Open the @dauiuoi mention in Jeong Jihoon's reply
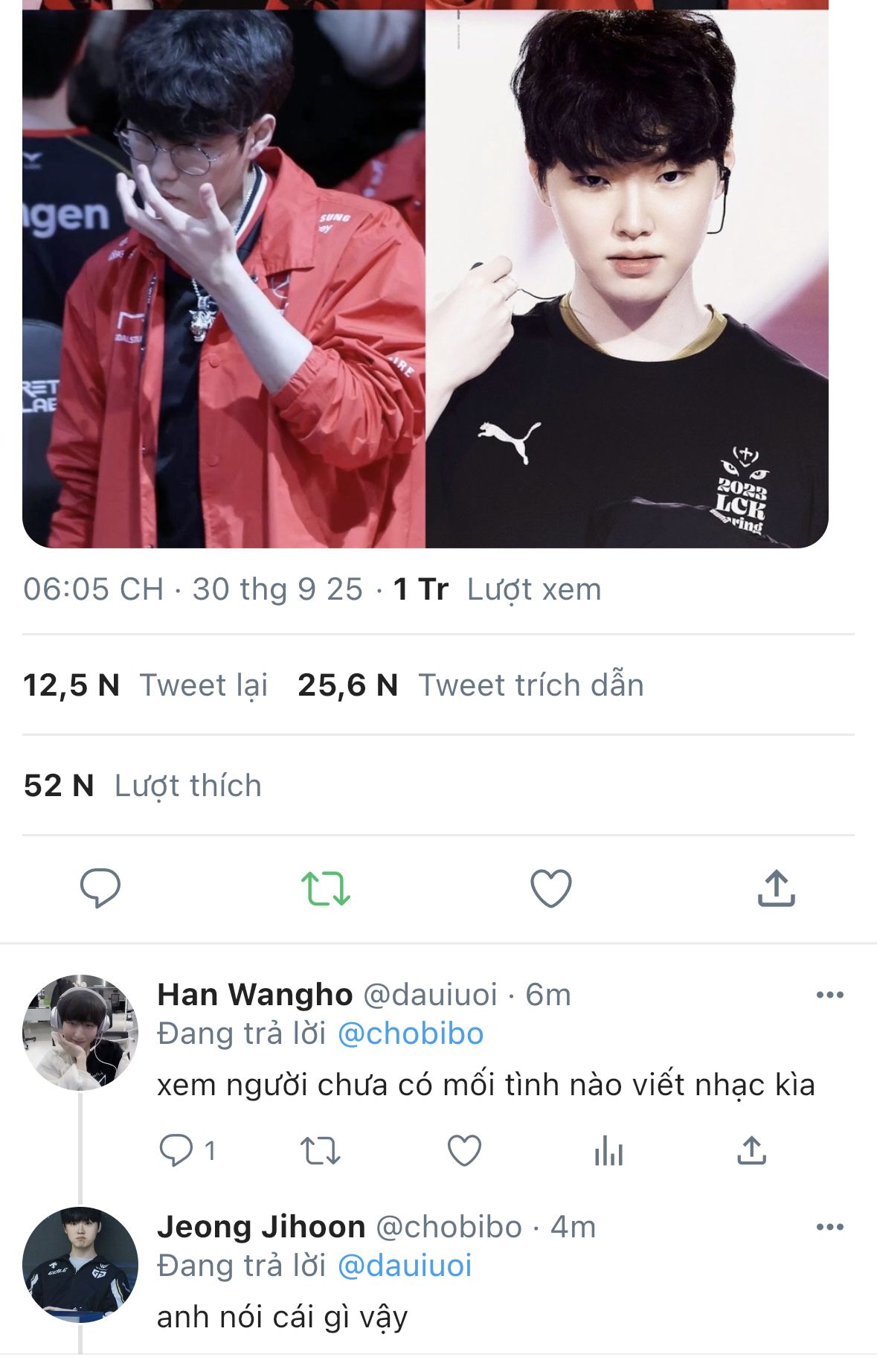The width and height of the screenshot is (877, 1372). pos(405,1266)
